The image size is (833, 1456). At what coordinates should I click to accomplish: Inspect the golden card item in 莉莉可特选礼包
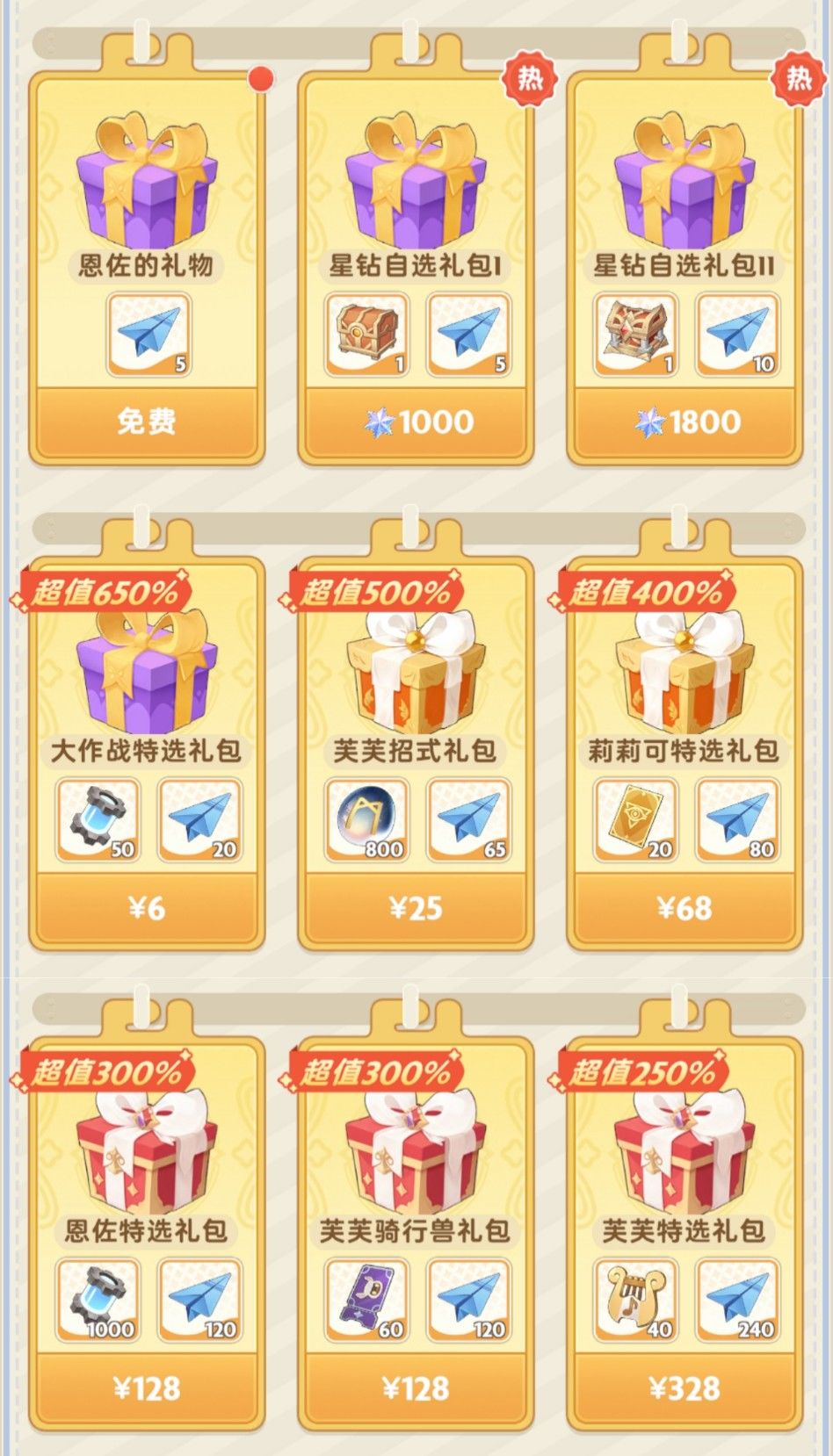point(635,820)
